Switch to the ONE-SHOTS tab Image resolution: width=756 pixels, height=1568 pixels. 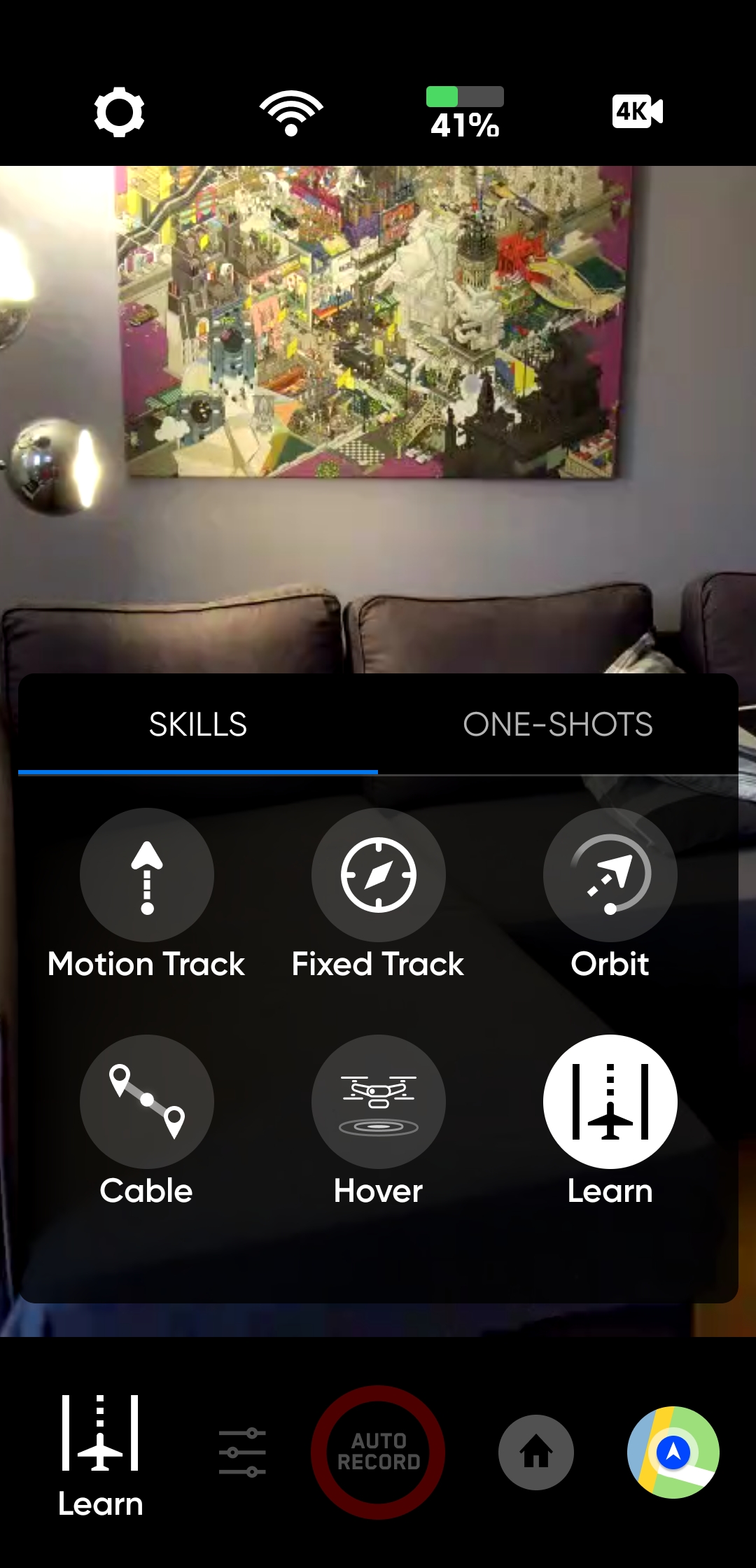[x=558, y=724]
